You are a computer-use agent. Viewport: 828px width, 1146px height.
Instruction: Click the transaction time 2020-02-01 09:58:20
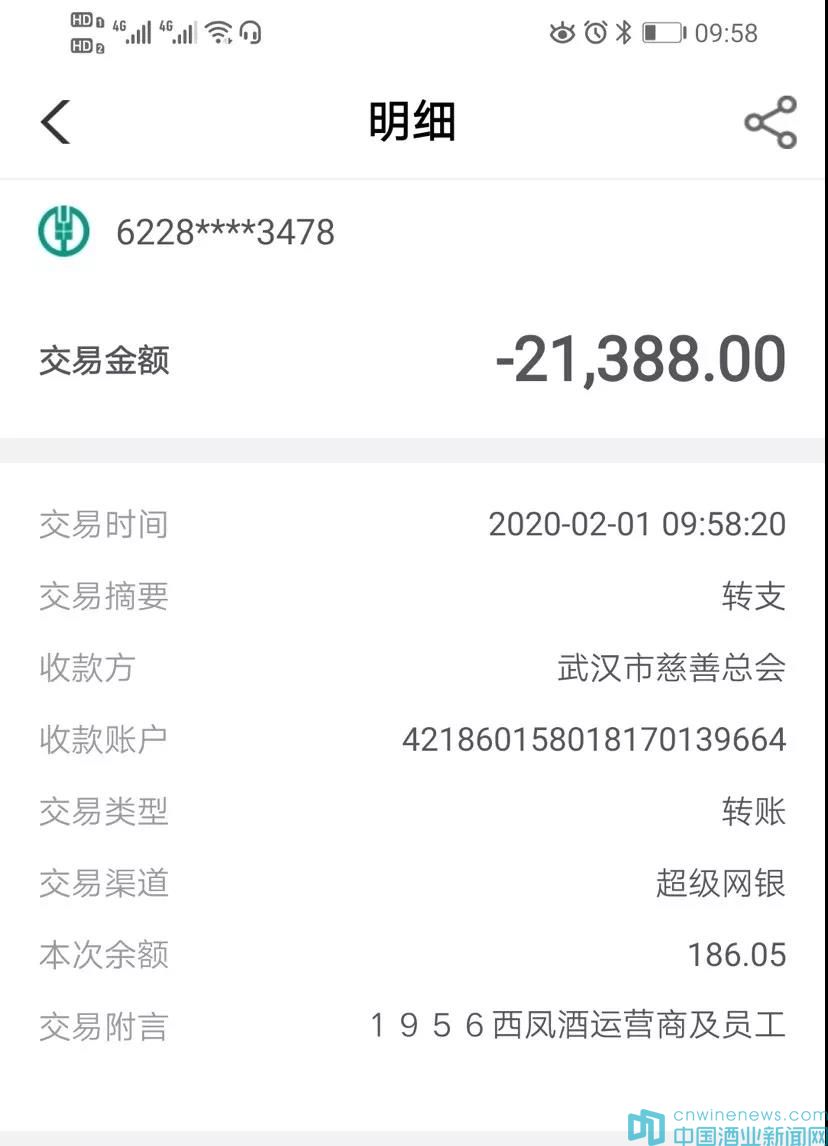click(x=637, y=524)
